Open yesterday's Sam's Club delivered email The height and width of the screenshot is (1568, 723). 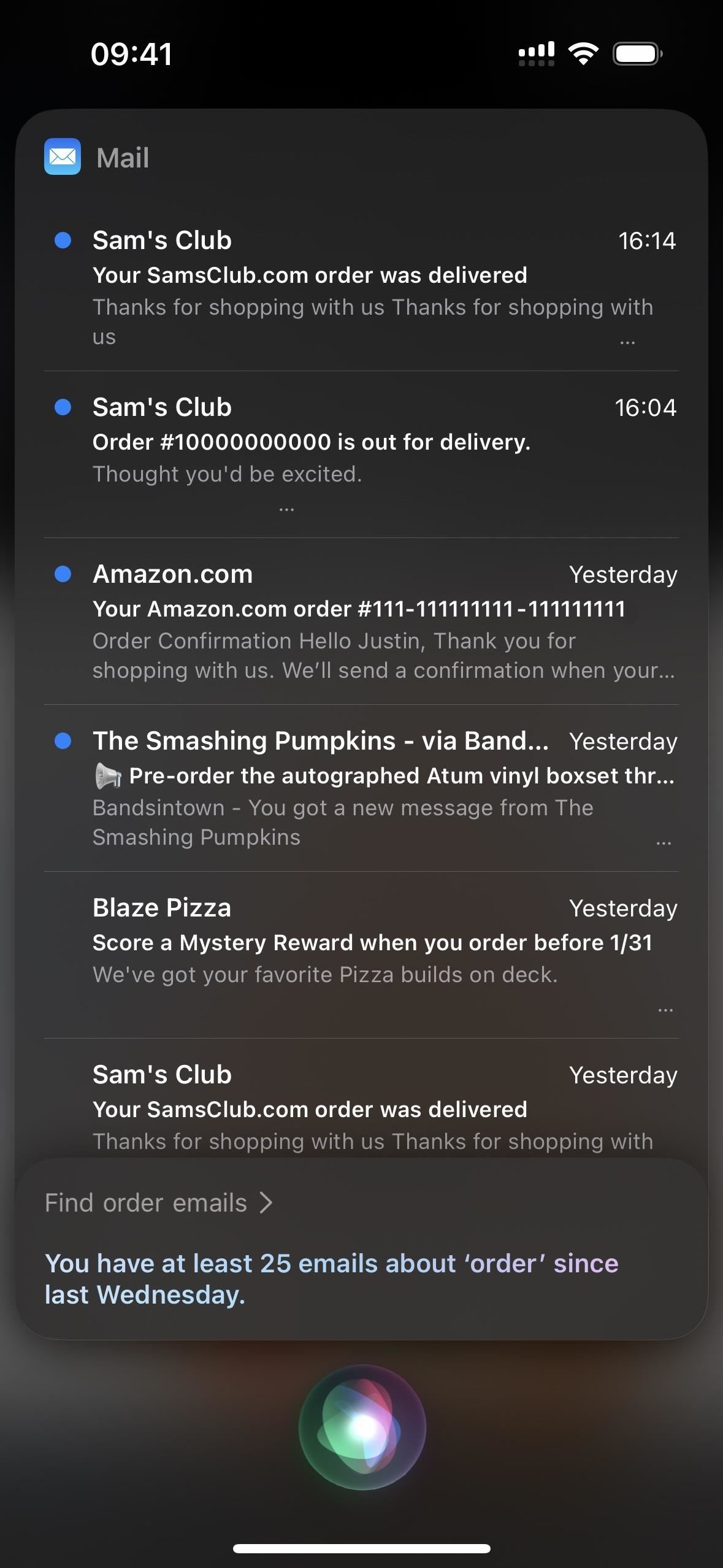pos(362,1107)
